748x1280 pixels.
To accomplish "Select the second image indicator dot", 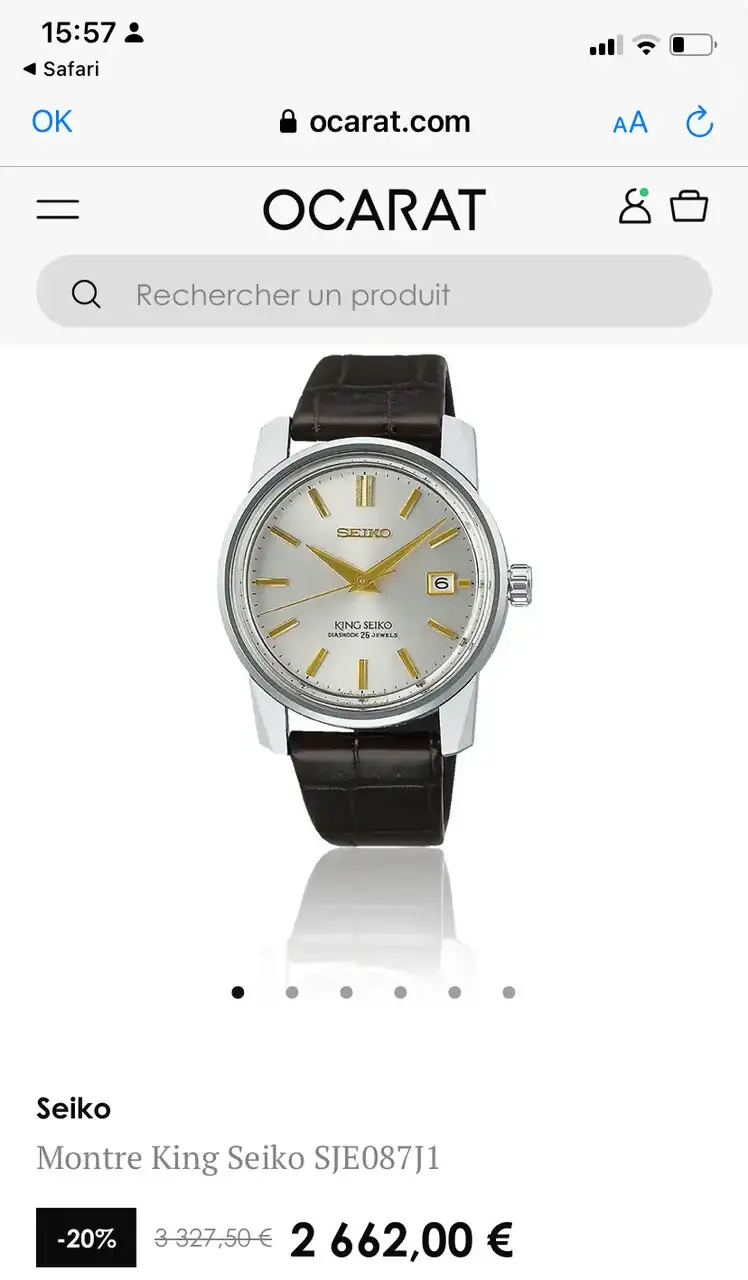I will (292, 993).
